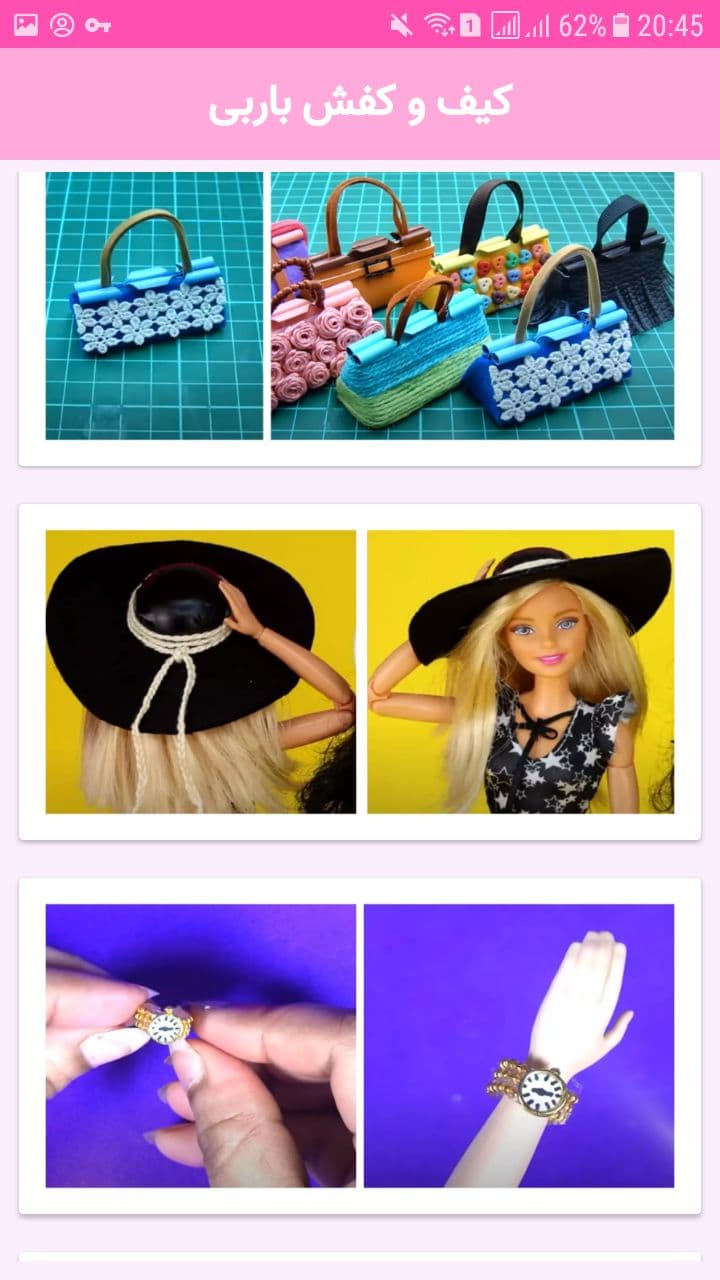Open the miniature wristwatch craft card
This screenshot has width=720, height=1280.
[x=360, y=1045]
